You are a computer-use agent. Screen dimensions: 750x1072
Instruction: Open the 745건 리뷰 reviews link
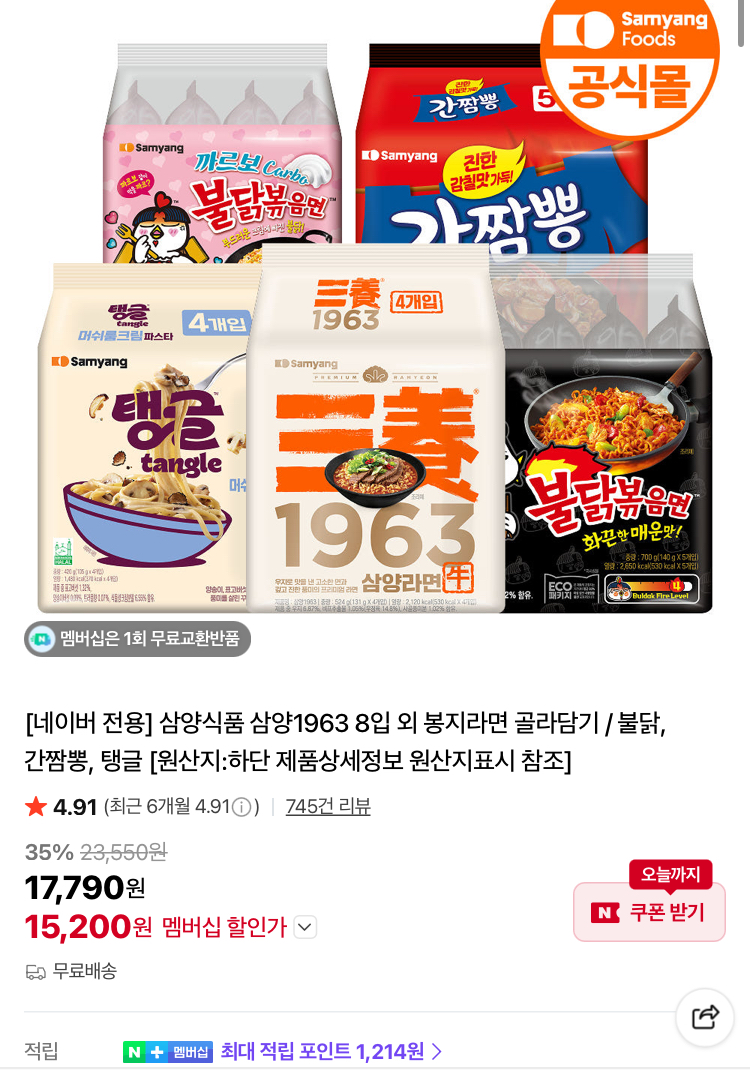(327, 807)
